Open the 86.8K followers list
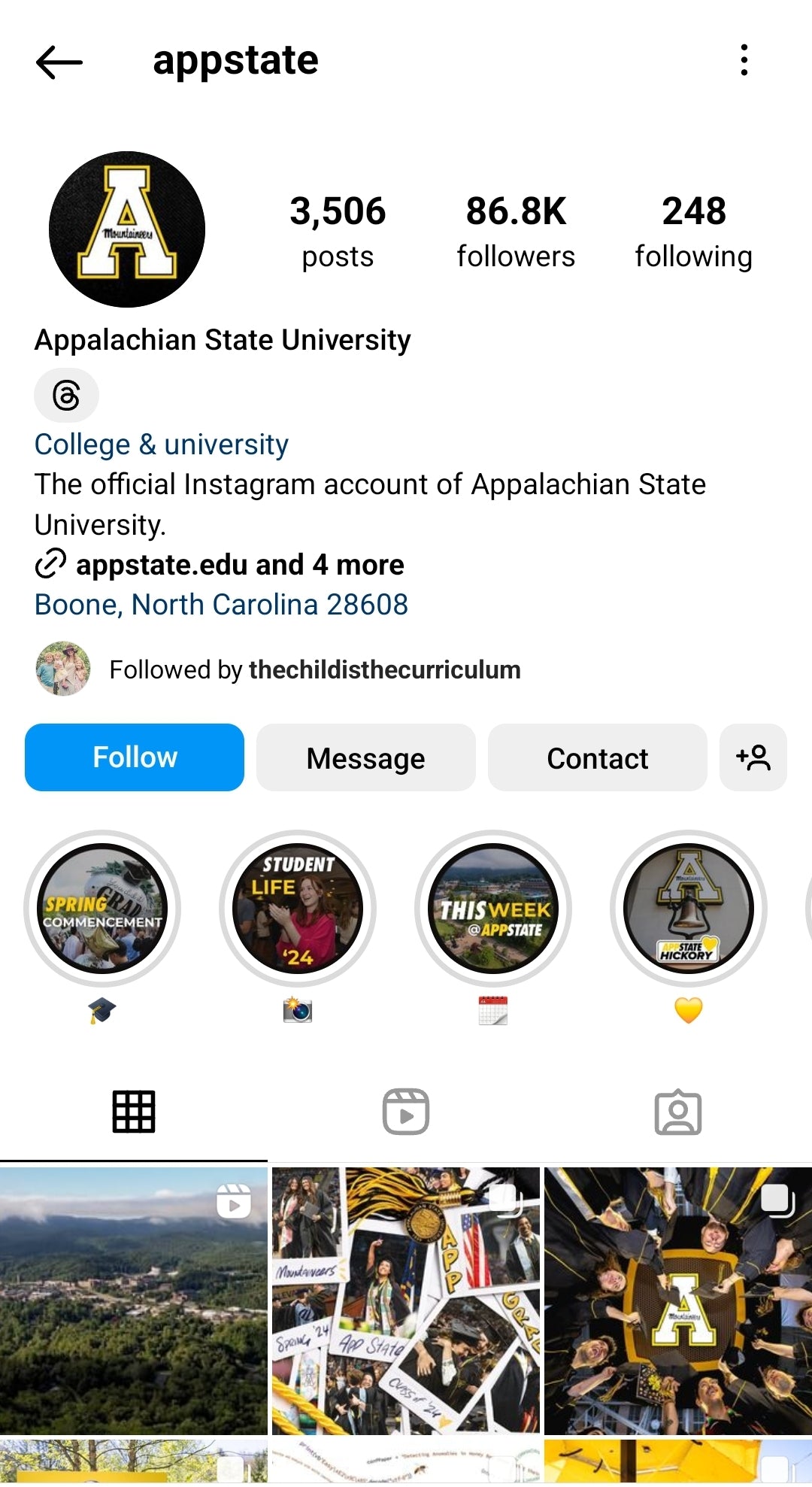 pos(516,231)
